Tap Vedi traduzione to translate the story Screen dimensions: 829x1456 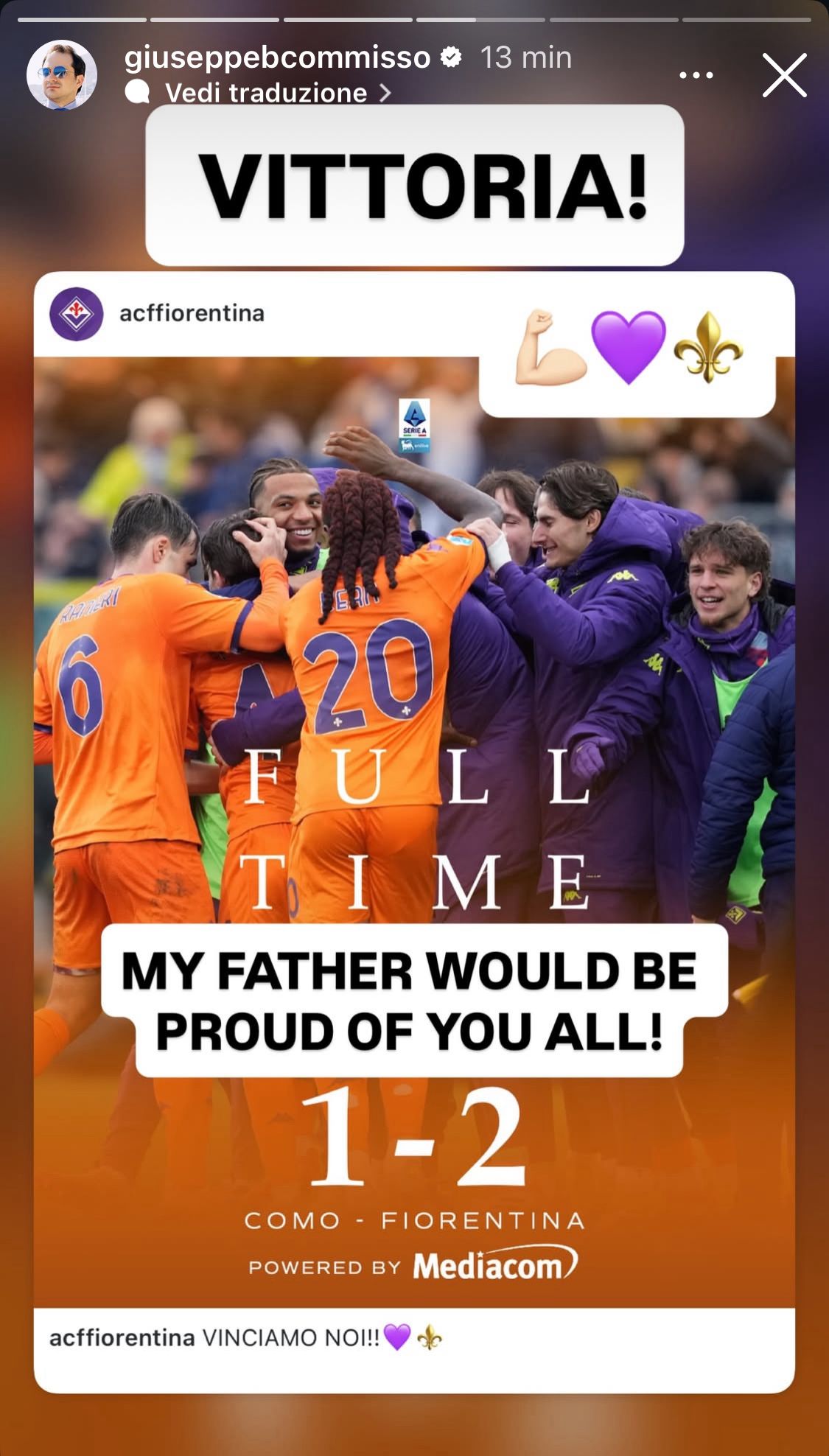coord(267,93)
